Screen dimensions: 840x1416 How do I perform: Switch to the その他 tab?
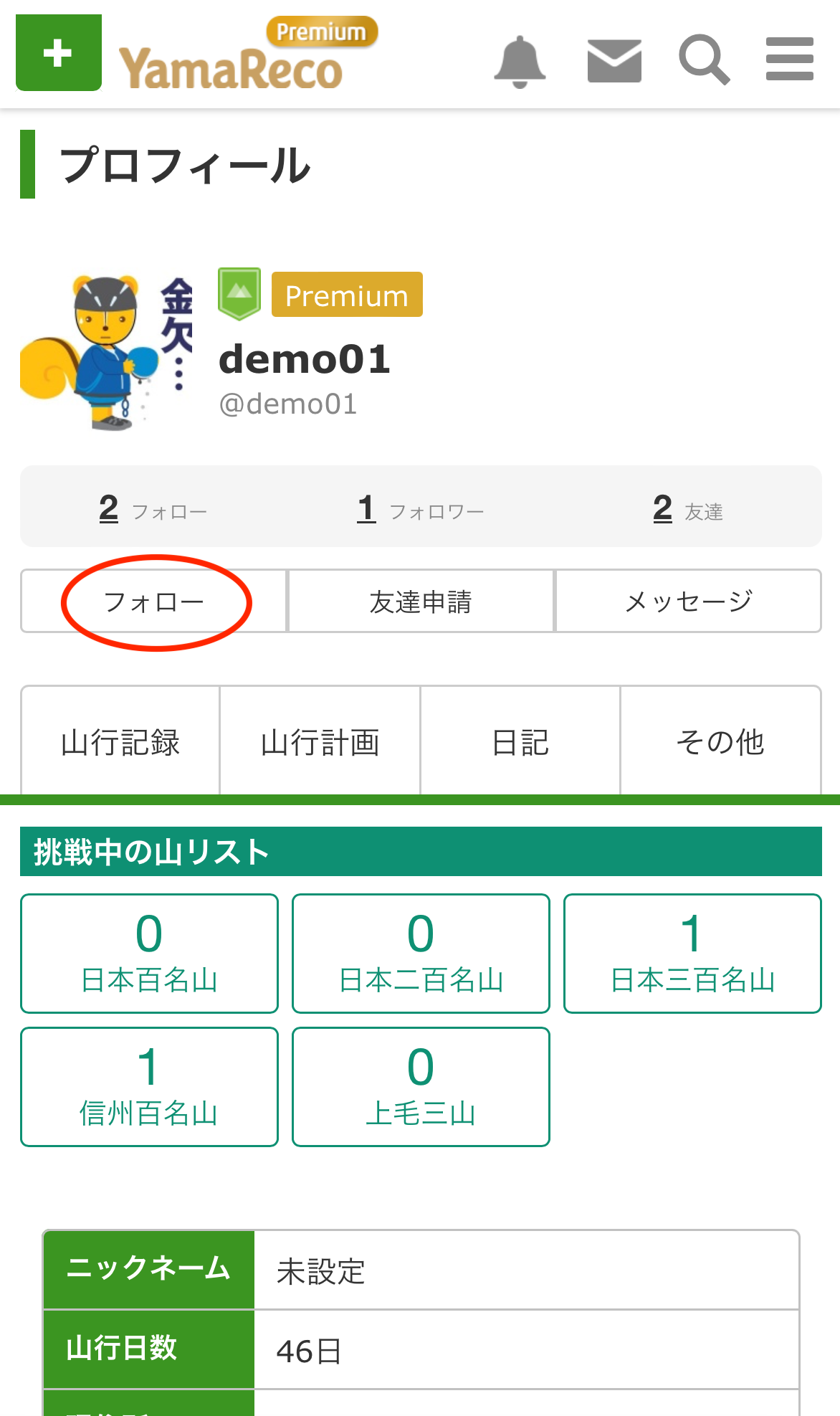pyautogui.click(x=720, y=741)
